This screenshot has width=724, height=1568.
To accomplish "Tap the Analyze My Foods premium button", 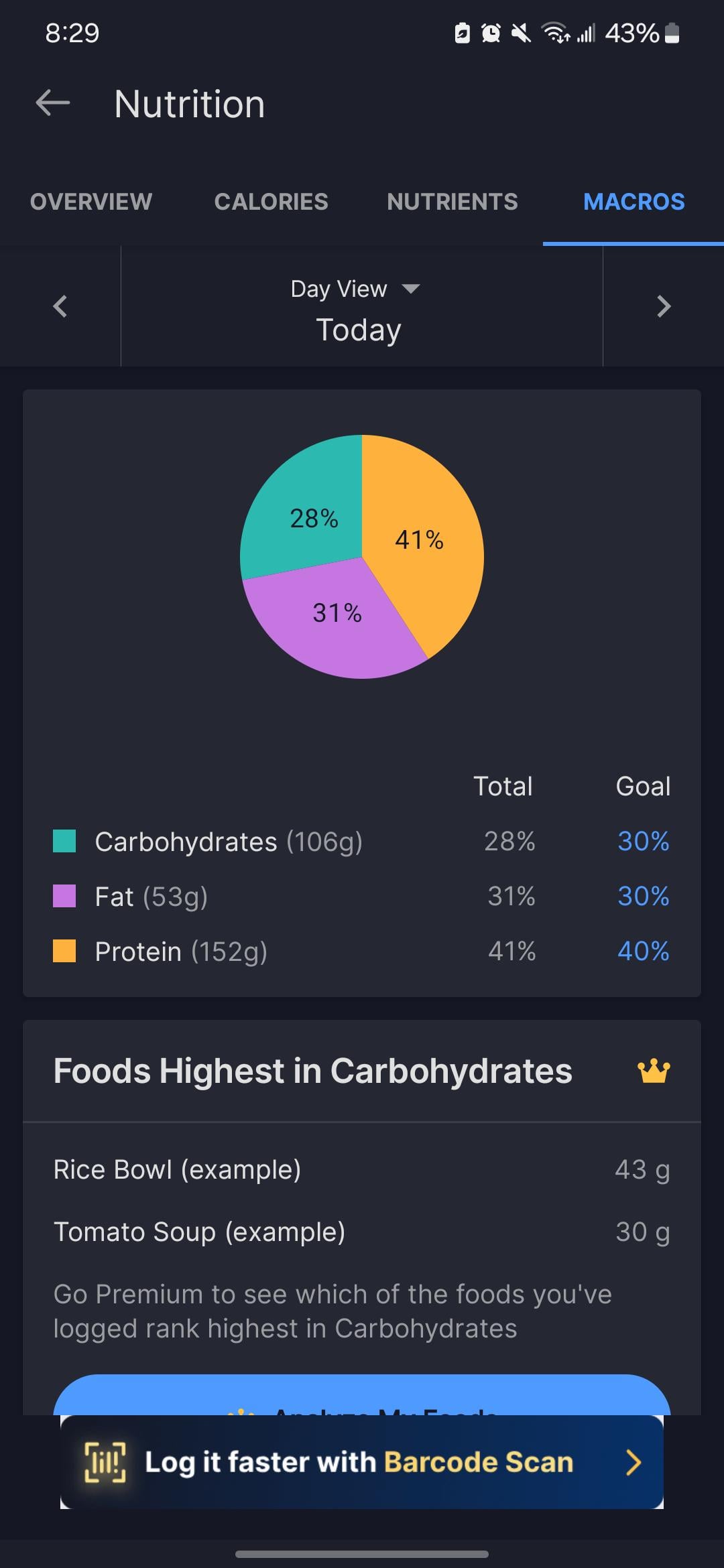I will (362, 1397).
